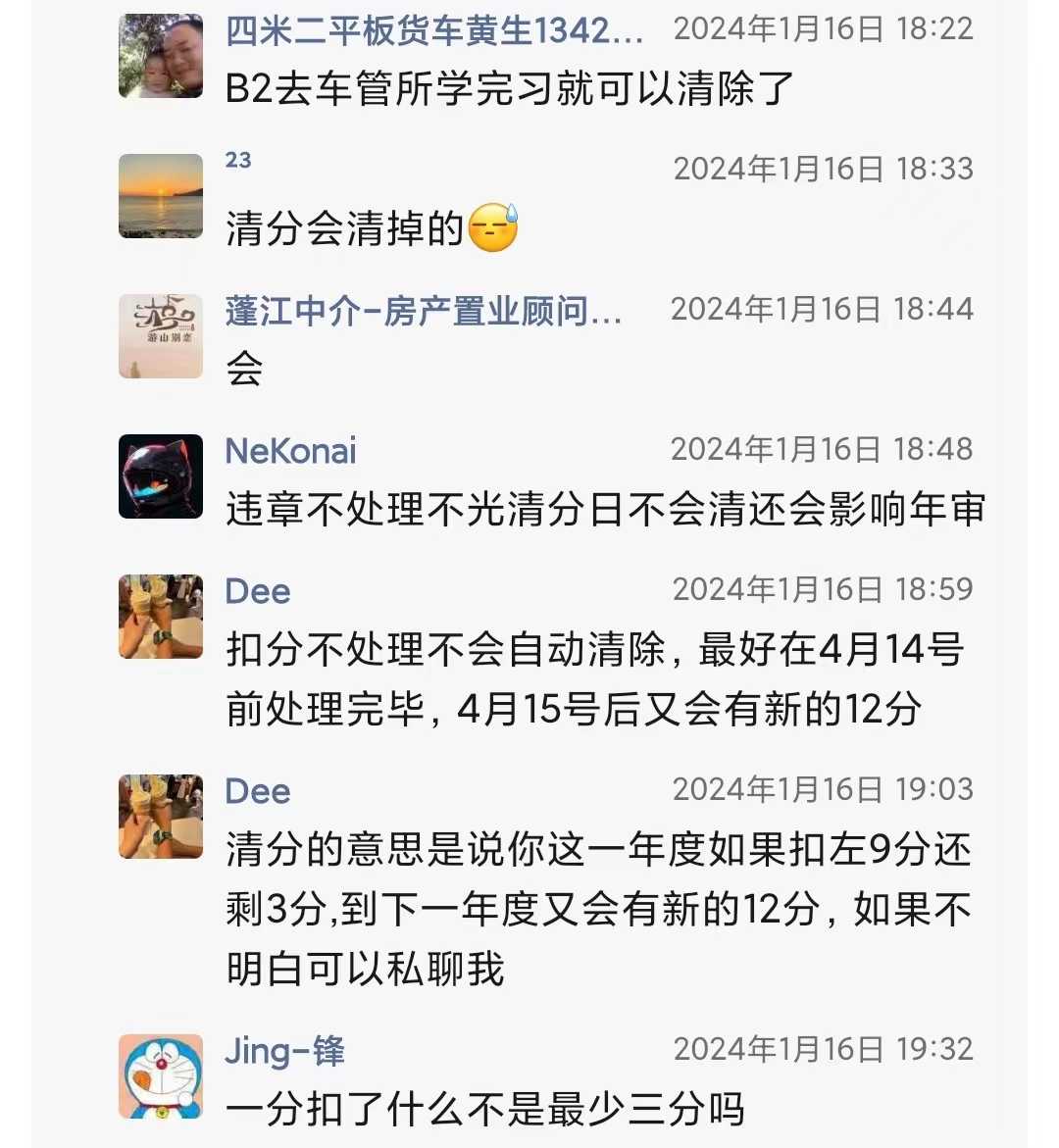Screen dimensions: 1059x1148
Task: Open 蓬江中介-房产置业顾问's avatar
Action: [161, 336]
